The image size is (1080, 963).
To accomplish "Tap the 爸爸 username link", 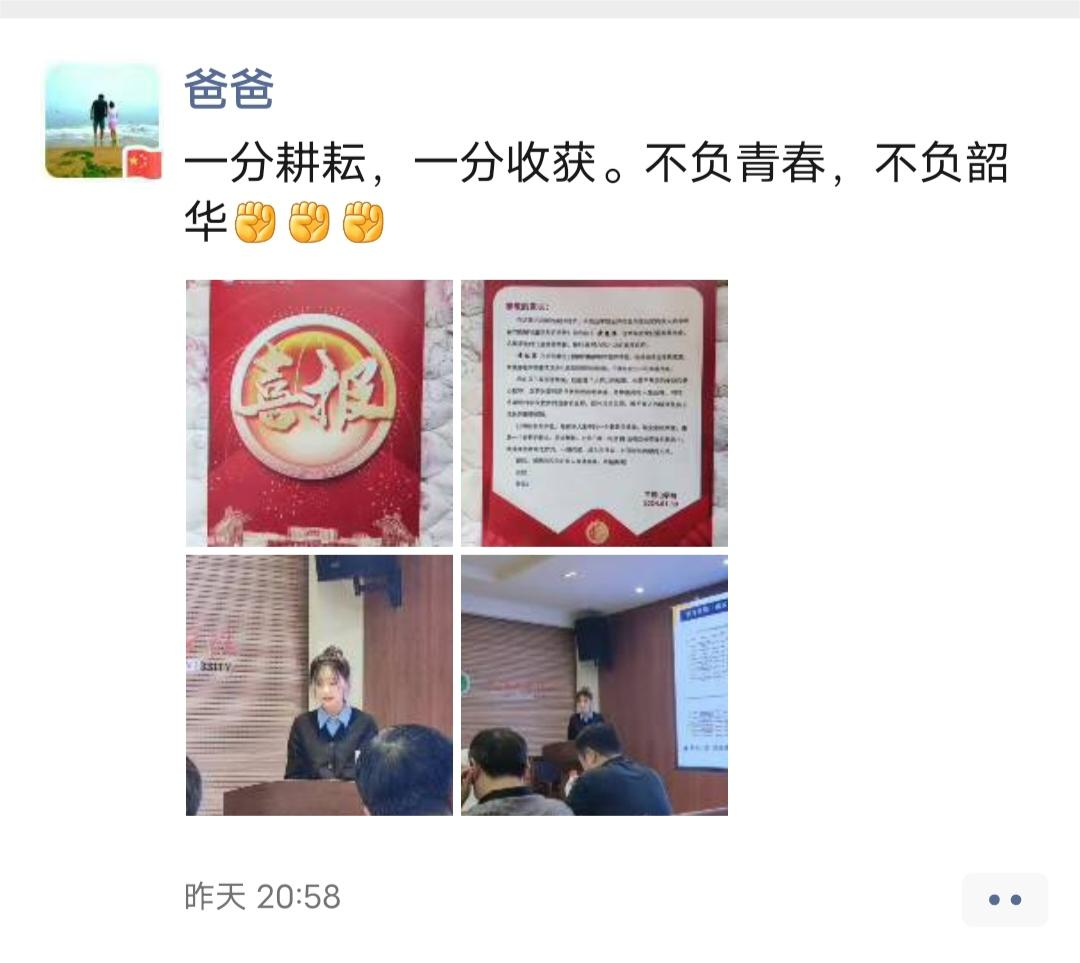I will pyautogui.click(x=229, y=90).
